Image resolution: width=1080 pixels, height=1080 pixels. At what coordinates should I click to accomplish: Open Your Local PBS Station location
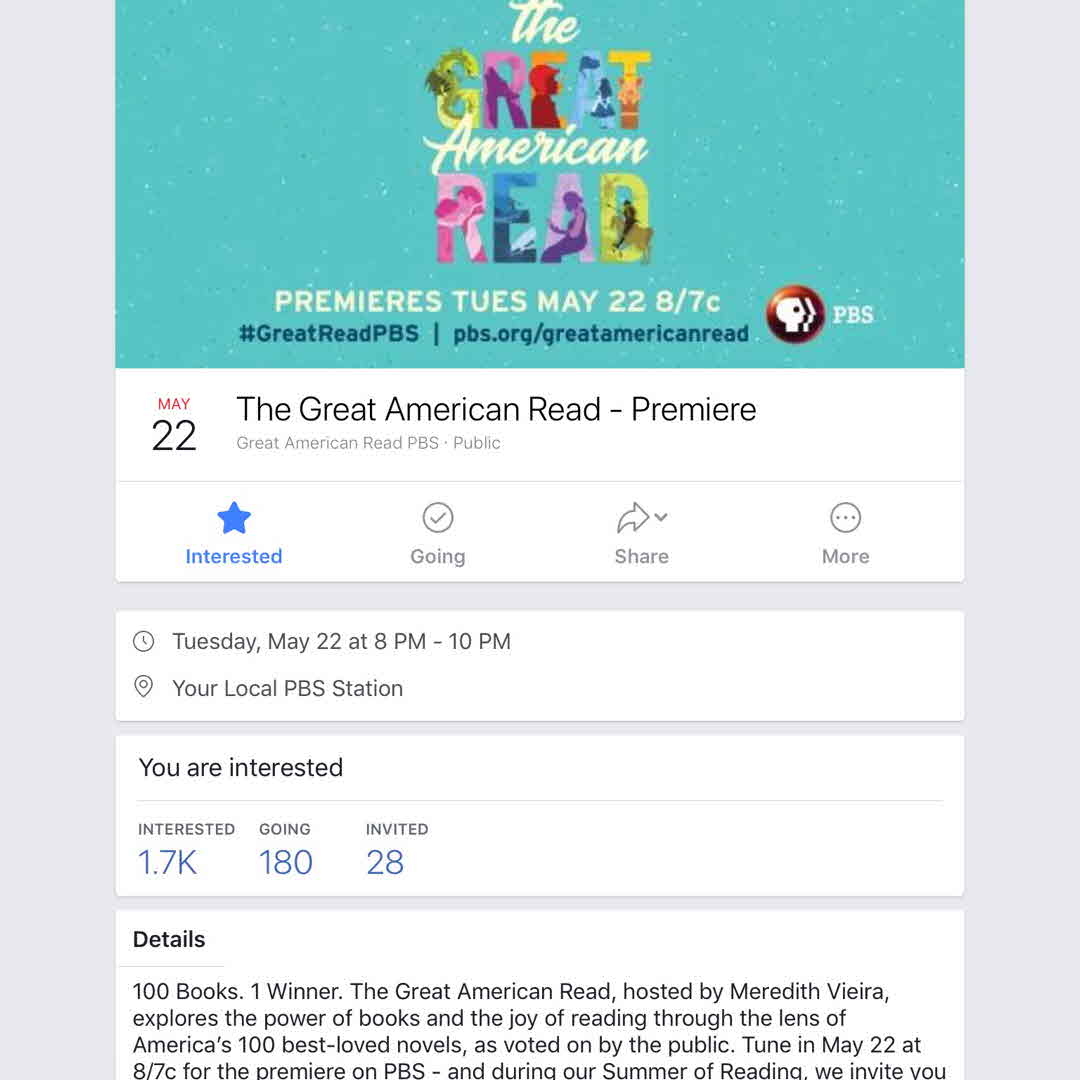(x=287, y=688)
